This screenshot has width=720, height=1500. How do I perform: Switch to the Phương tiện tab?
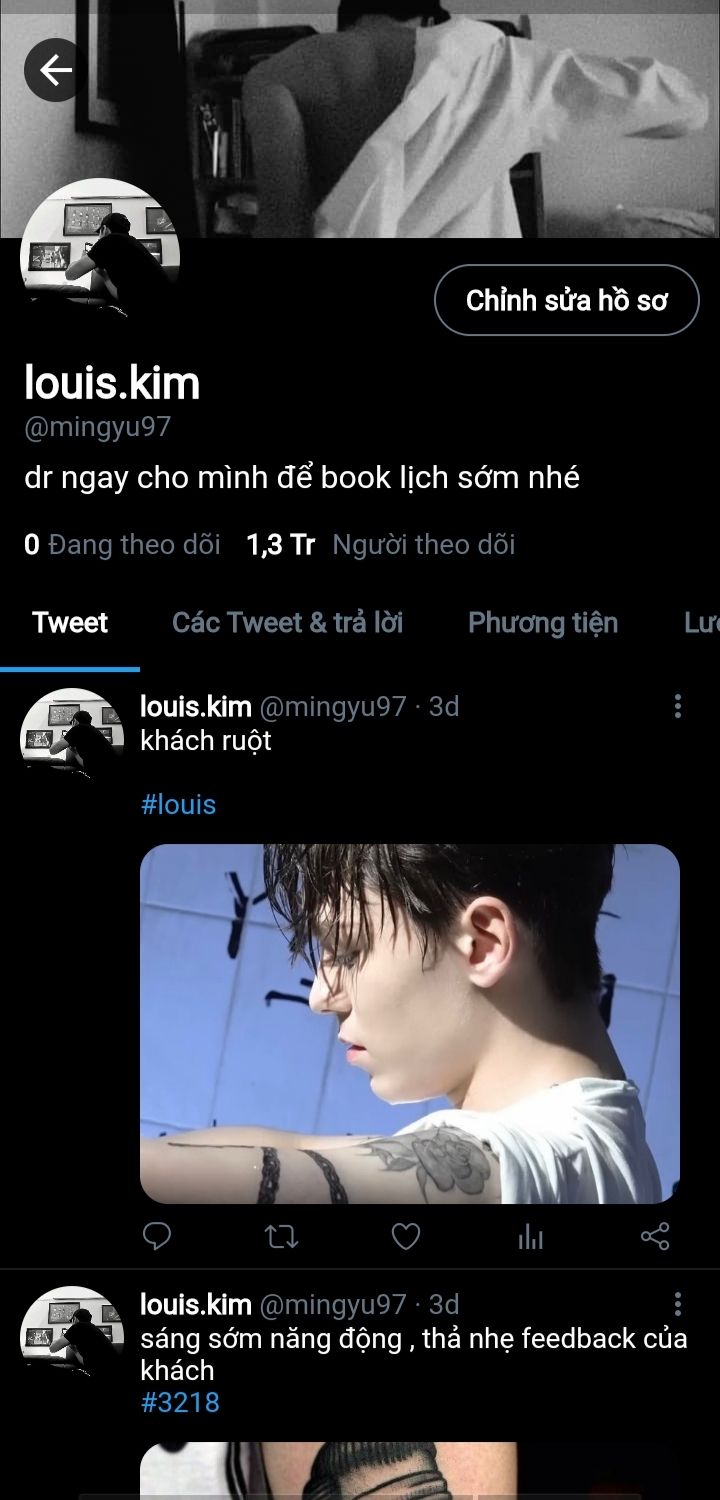[543, 623]
